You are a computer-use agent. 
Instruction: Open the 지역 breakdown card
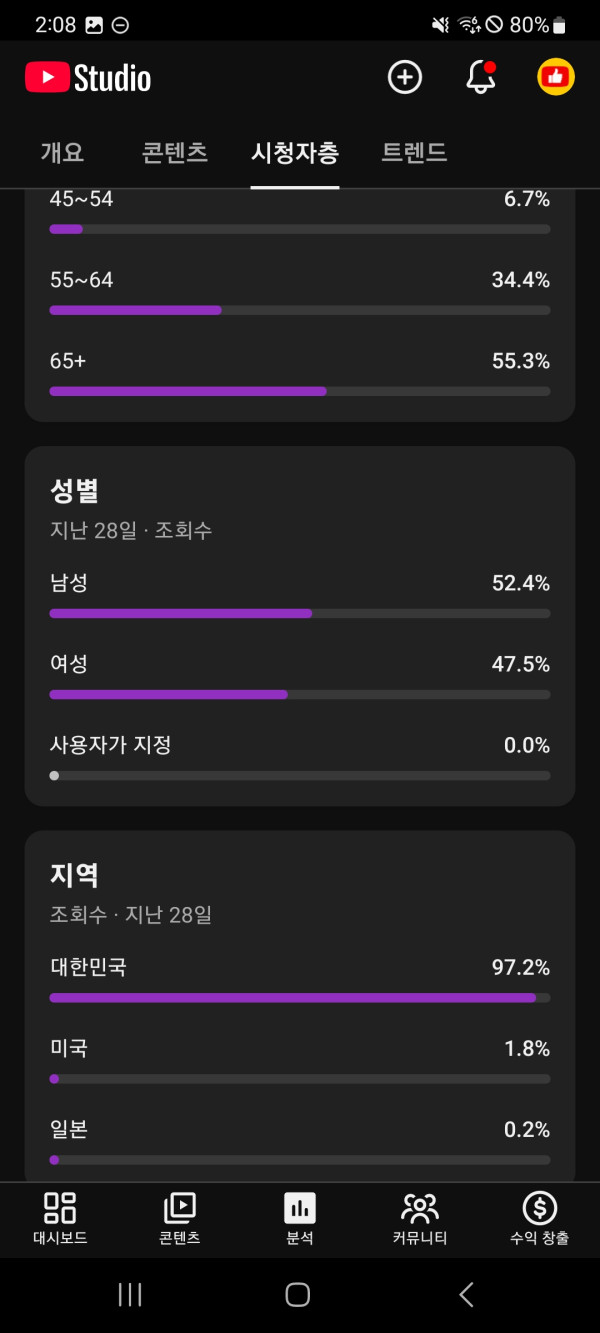[x=75, y=875]
